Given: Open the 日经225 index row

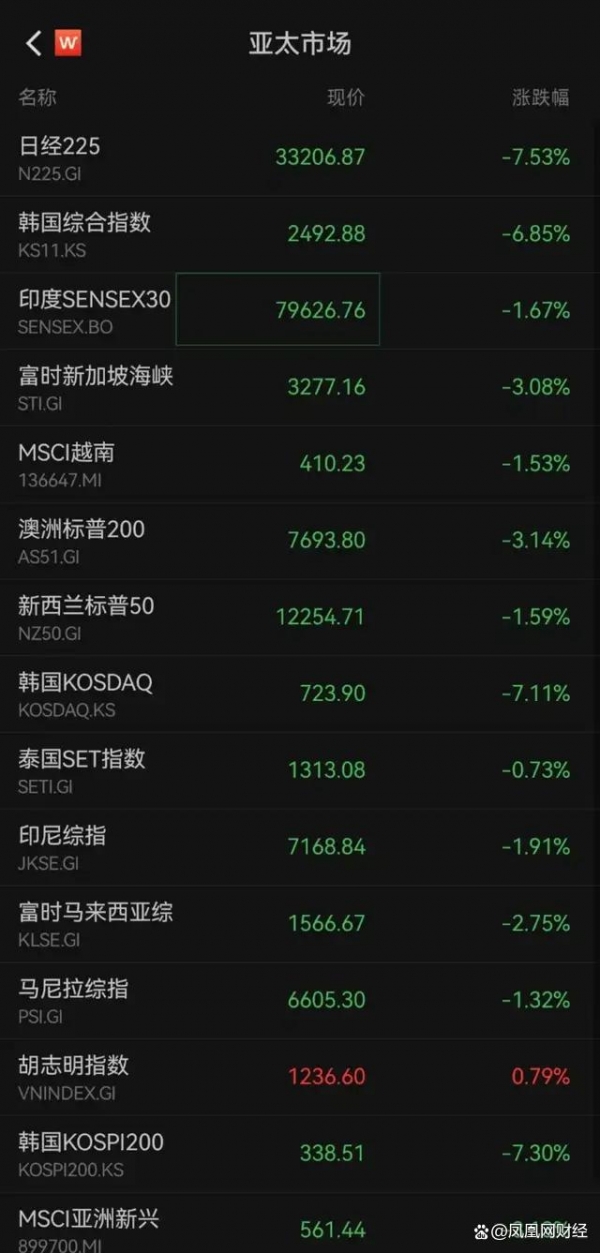Looking at the screenshot, I should [x=300, y=157].
